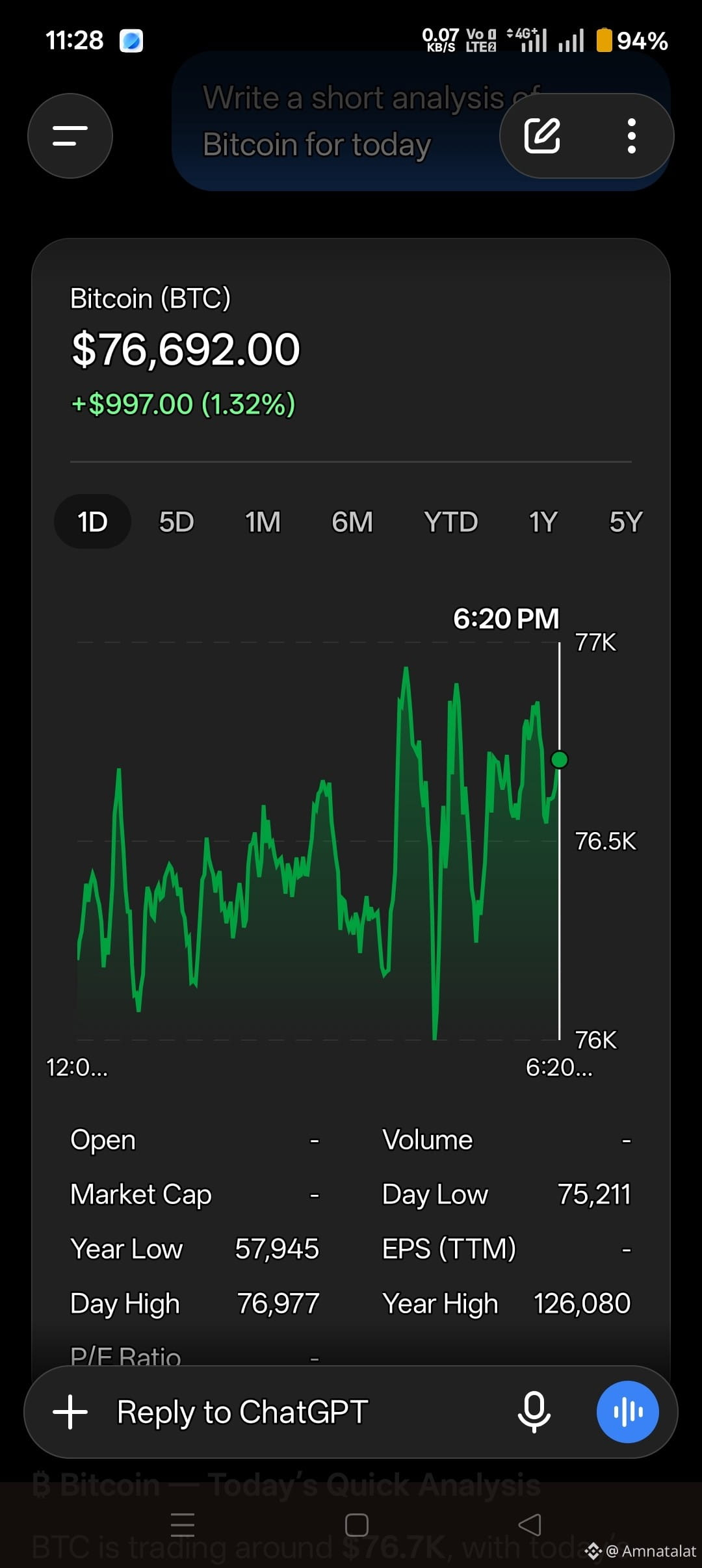Screen dimensions: 702x1568
Task: Show the 6M price chart
Action: (x=352, y=521)
